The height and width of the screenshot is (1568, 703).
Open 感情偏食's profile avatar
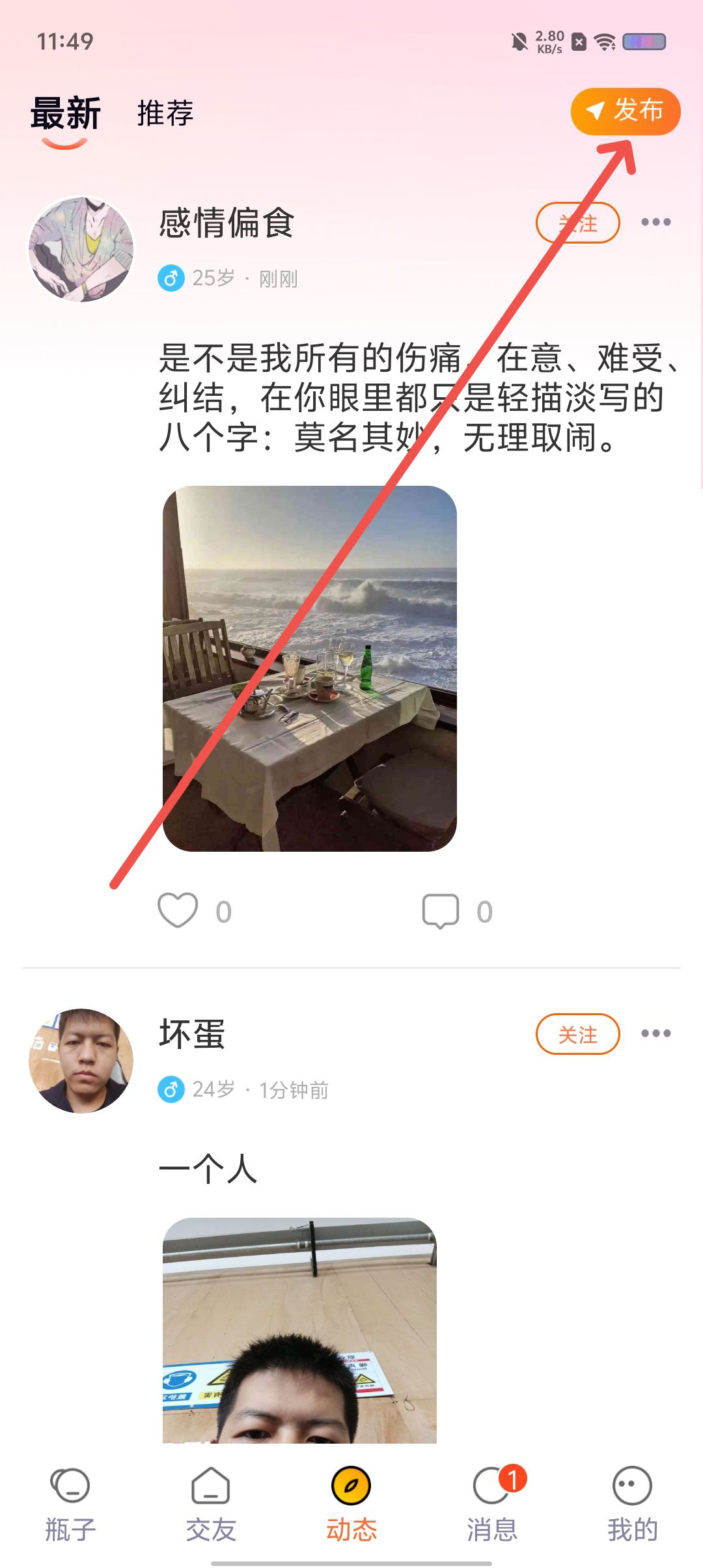click(x=81, y=249)
